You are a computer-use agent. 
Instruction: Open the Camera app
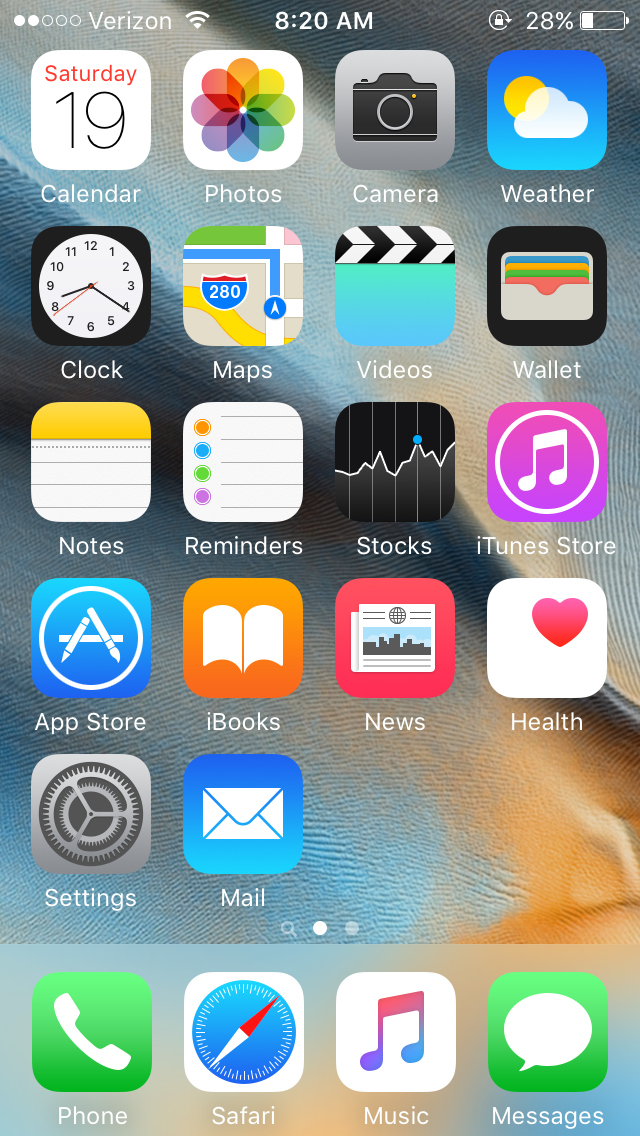pos(395,110)
